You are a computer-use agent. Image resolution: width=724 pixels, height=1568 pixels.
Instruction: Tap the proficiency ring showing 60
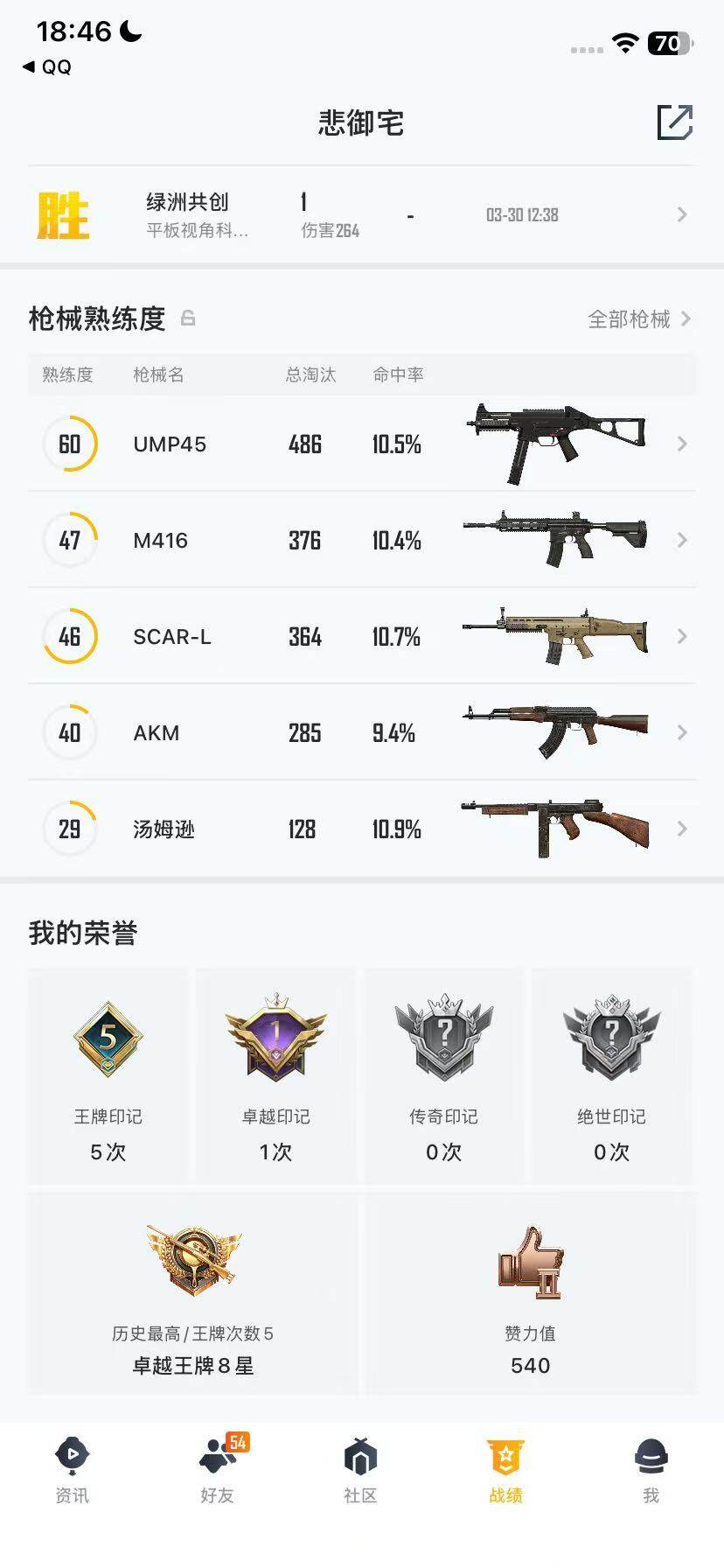point(69,444)
